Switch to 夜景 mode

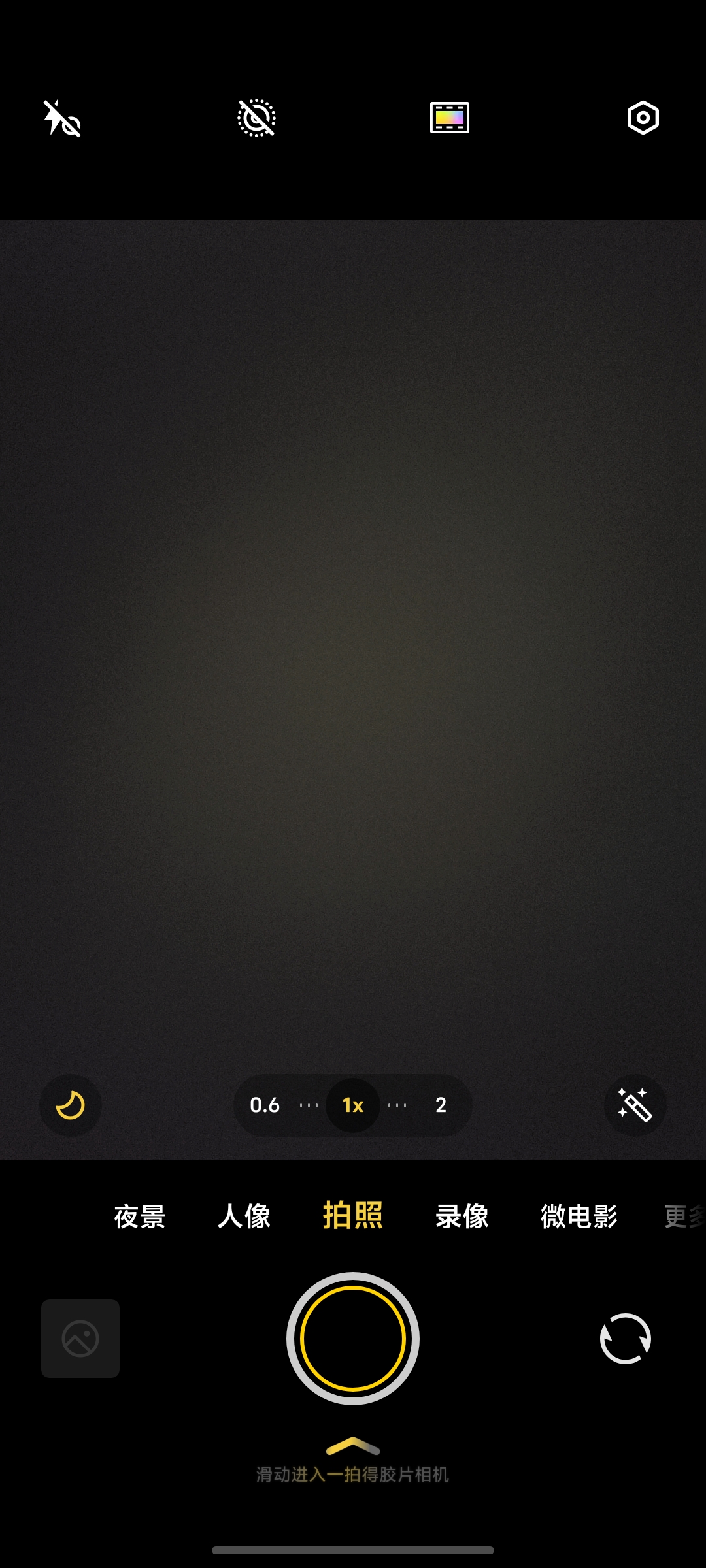140,1217
